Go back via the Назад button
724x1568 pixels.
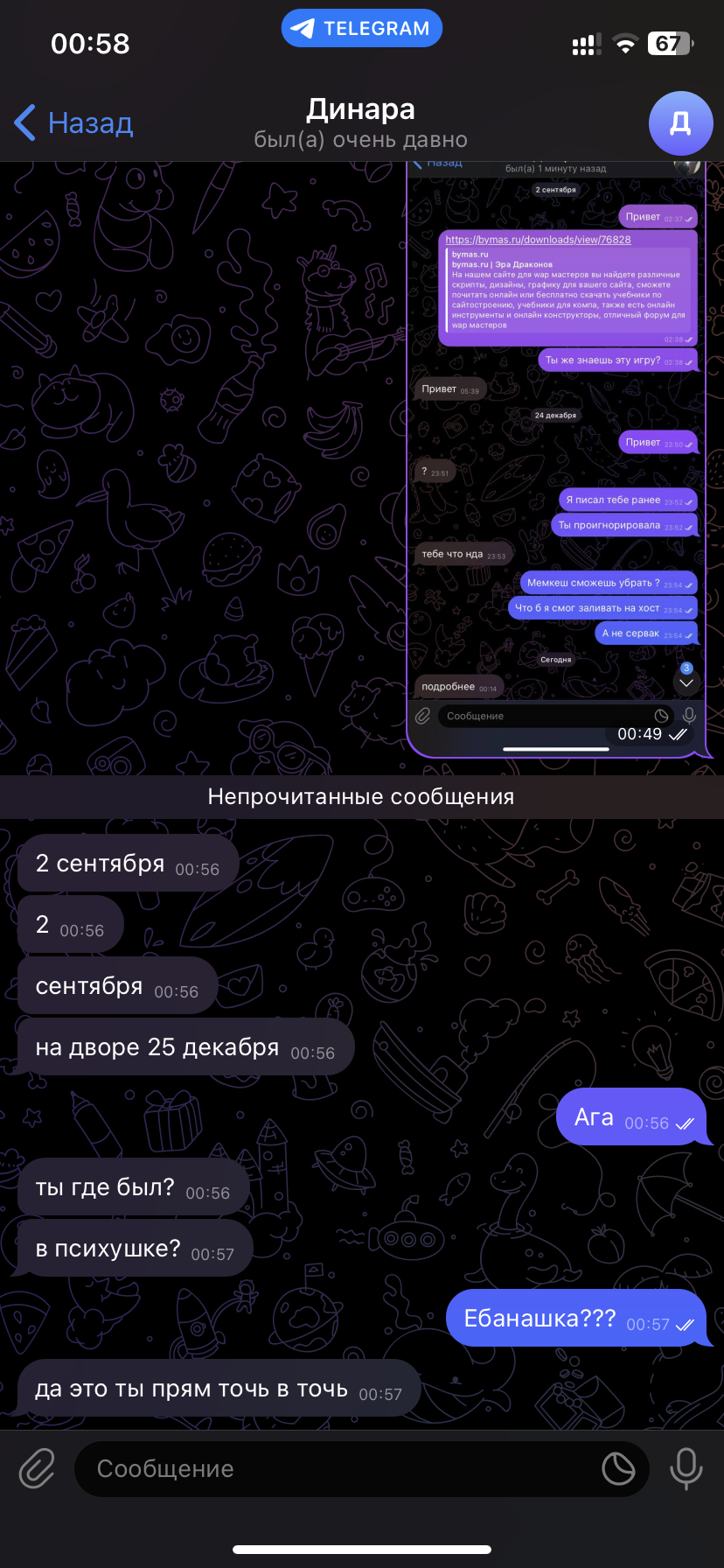(x=74, y=123)
